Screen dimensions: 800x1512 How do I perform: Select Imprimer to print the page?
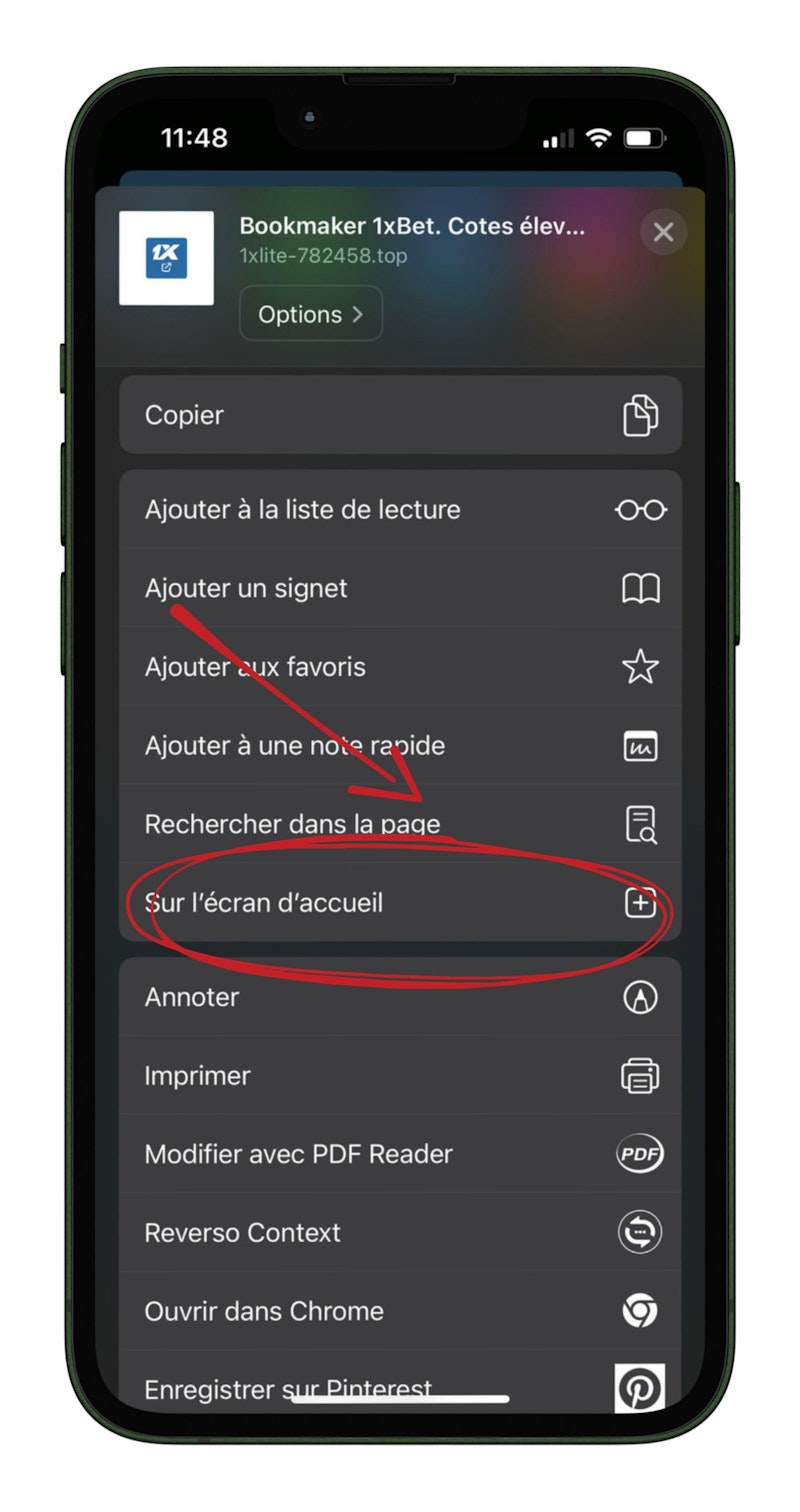point(400,1076)
